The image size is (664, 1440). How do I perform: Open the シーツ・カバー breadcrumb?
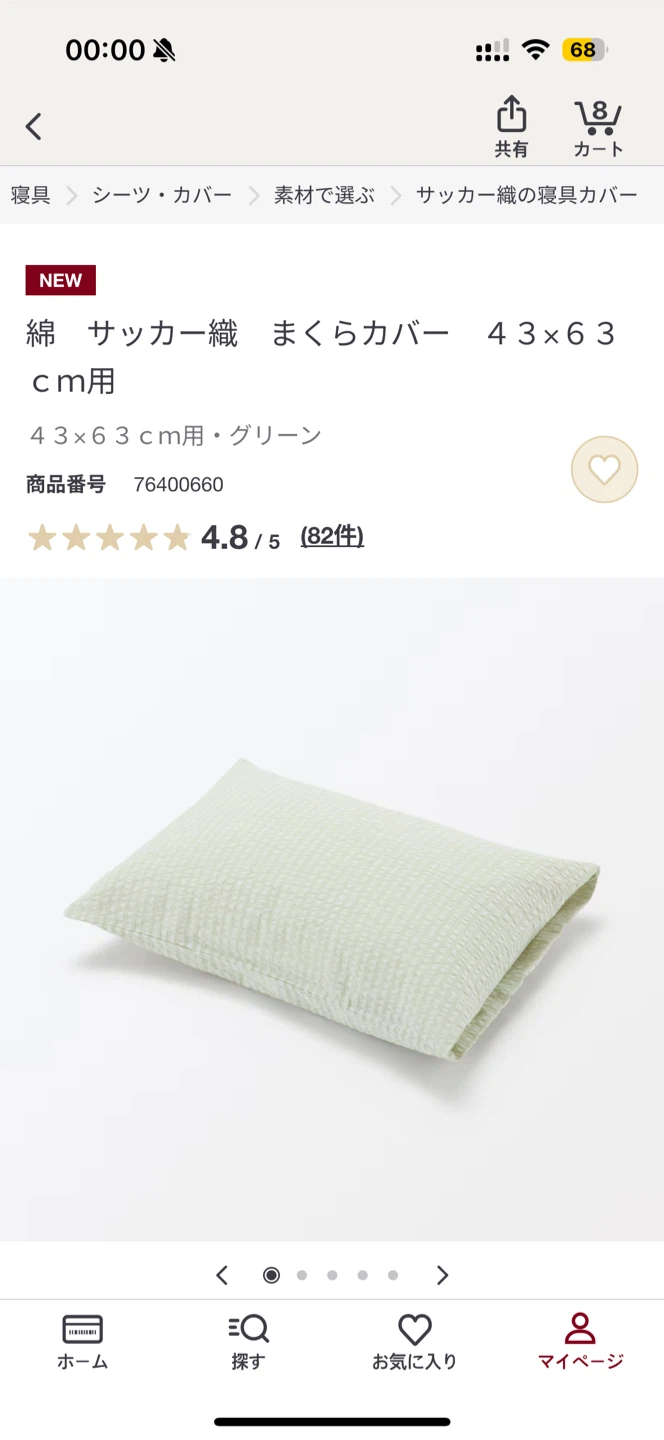[162, 195]
